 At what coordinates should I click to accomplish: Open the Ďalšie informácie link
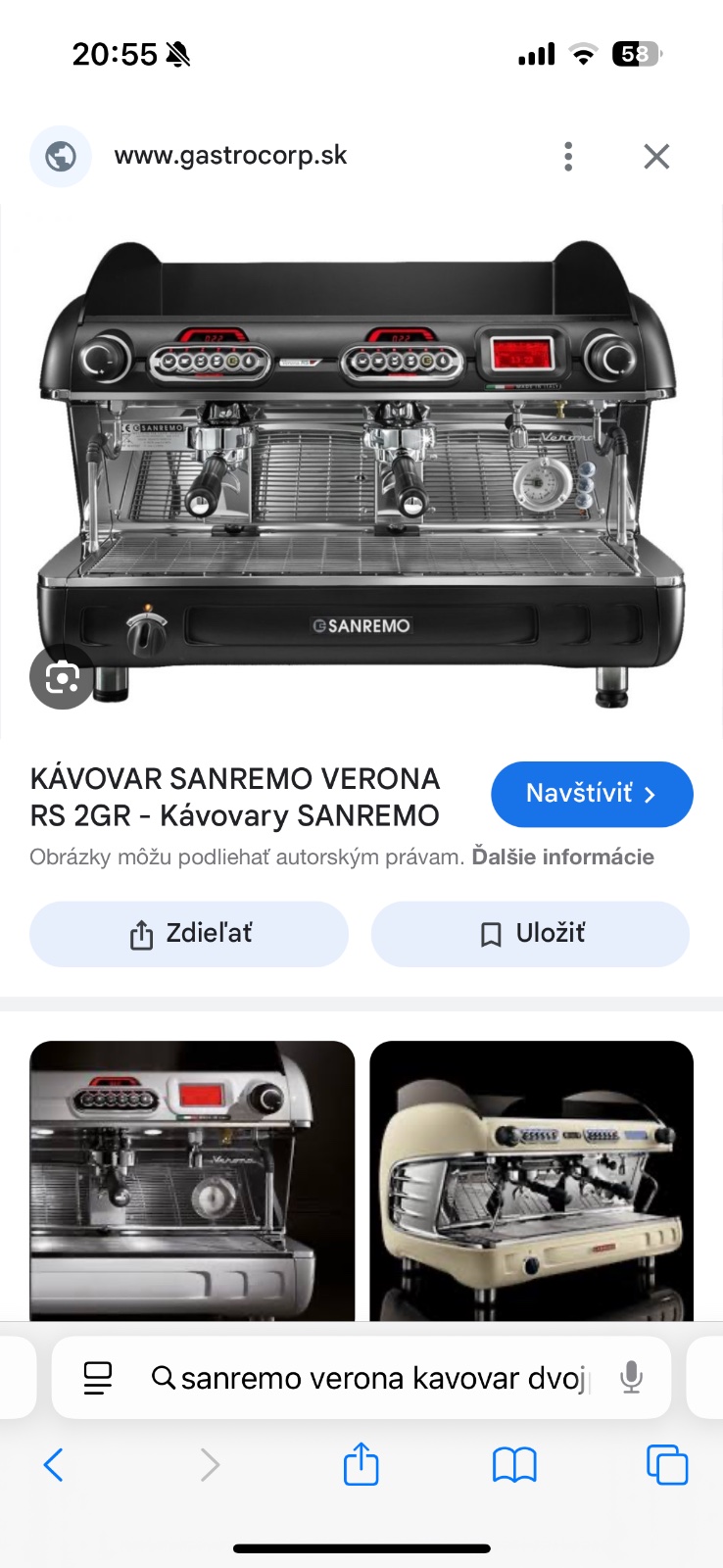(x=562, y=857)
